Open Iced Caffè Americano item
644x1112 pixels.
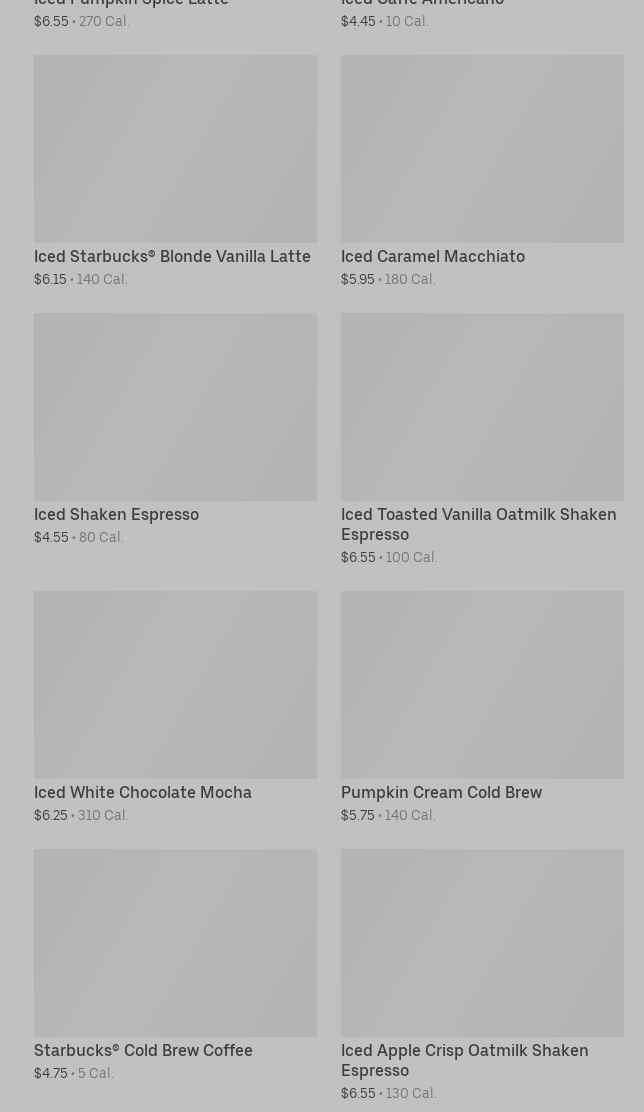[422, 4]
